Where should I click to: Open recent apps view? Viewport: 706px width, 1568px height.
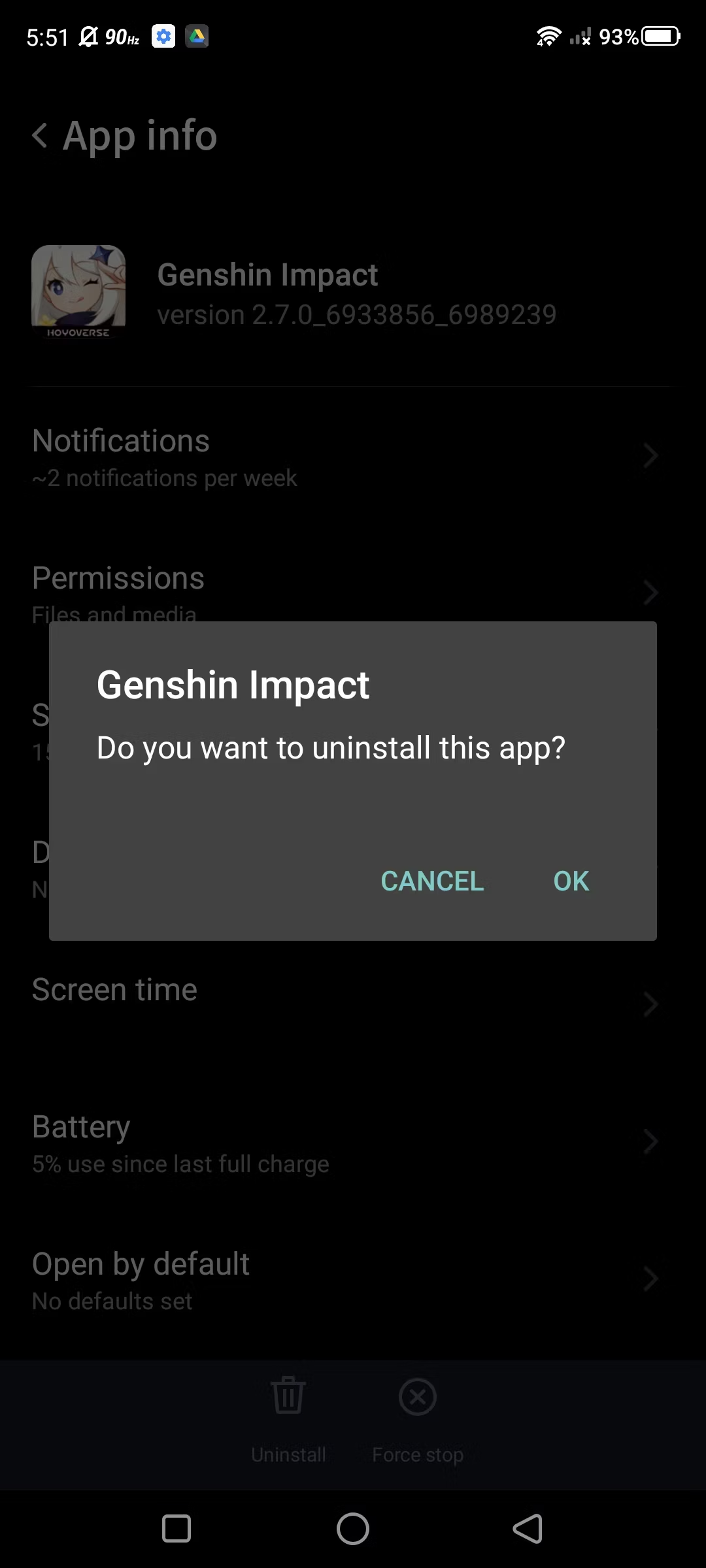coord(176,1529)
